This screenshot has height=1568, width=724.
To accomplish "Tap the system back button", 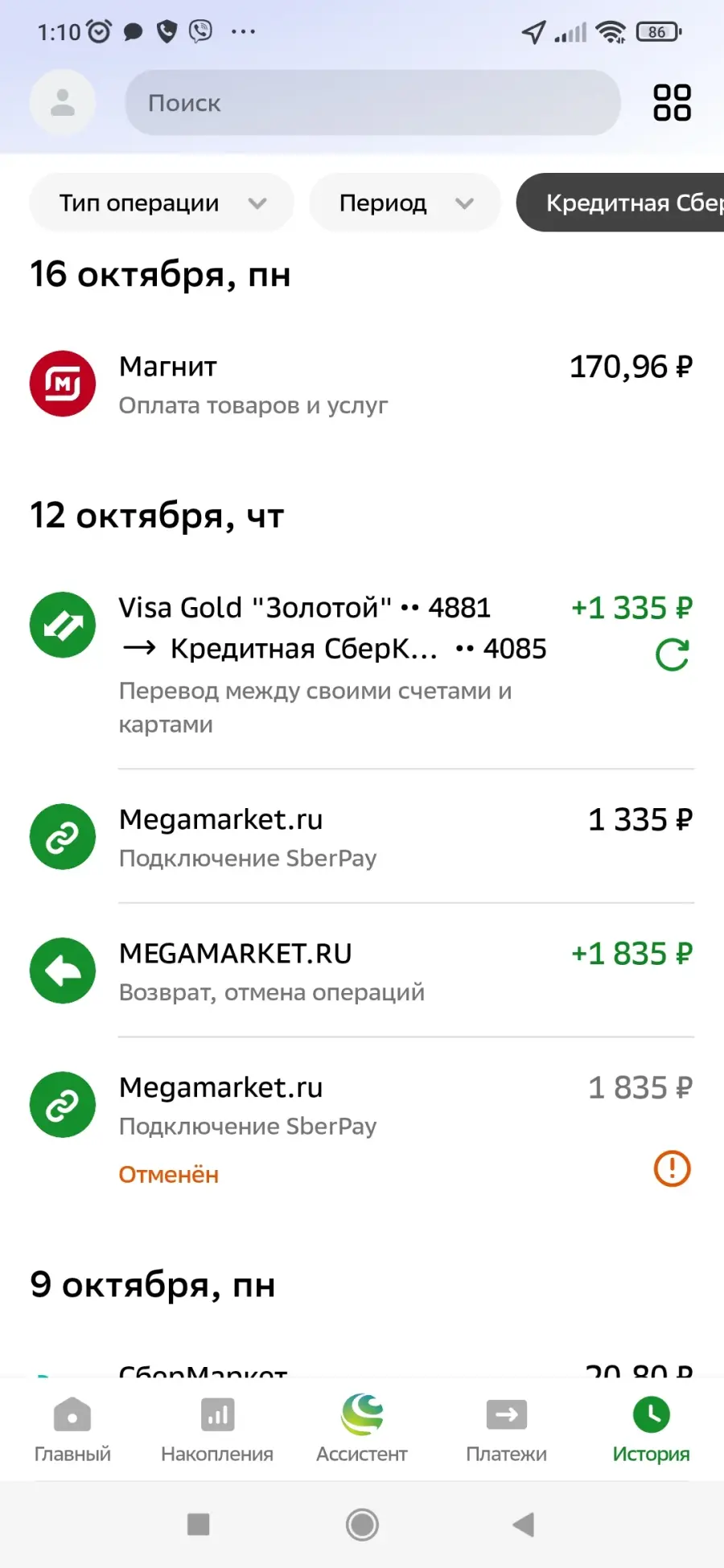I will [x=524, y=1524].
